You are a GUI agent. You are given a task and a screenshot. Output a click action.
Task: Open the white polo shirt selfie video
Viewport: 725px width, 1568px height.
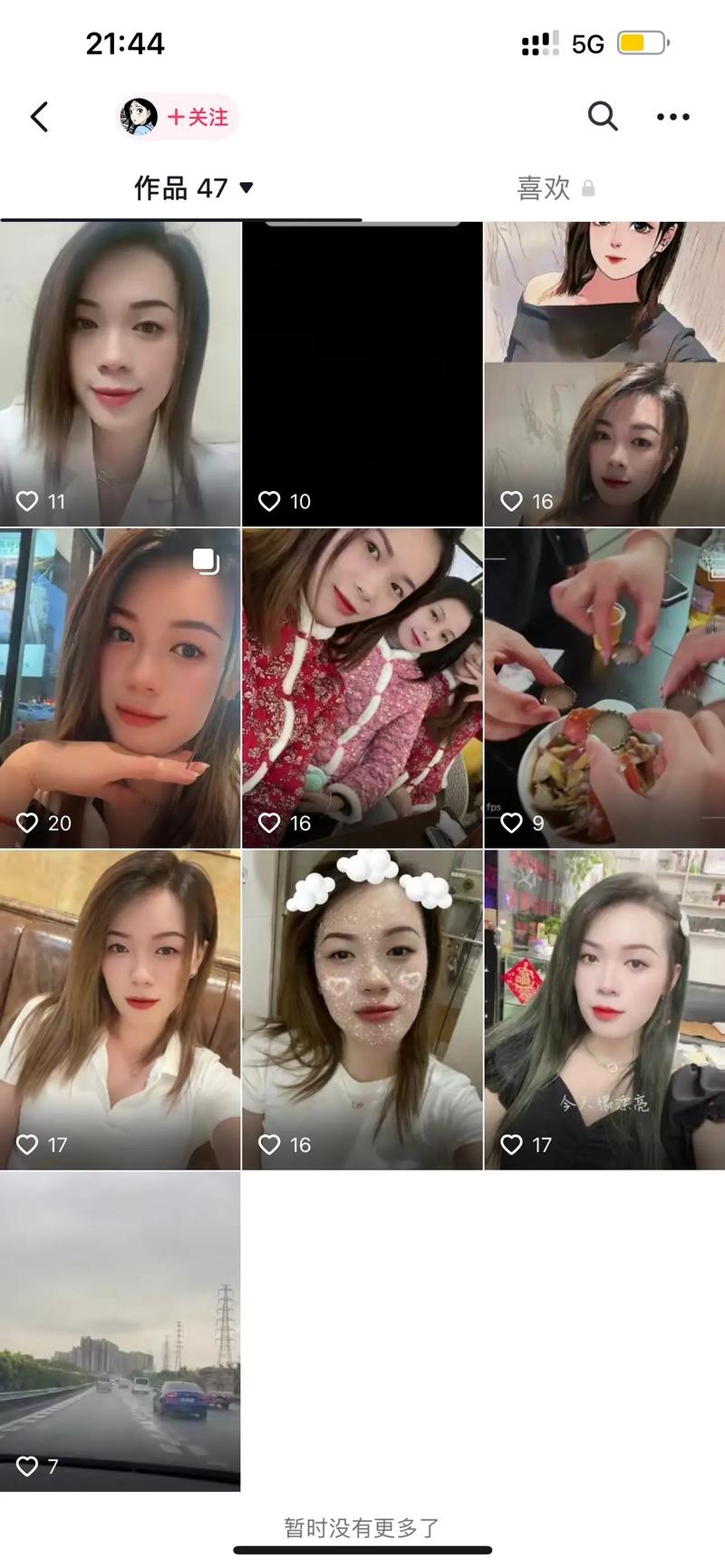pos(120,1009)
